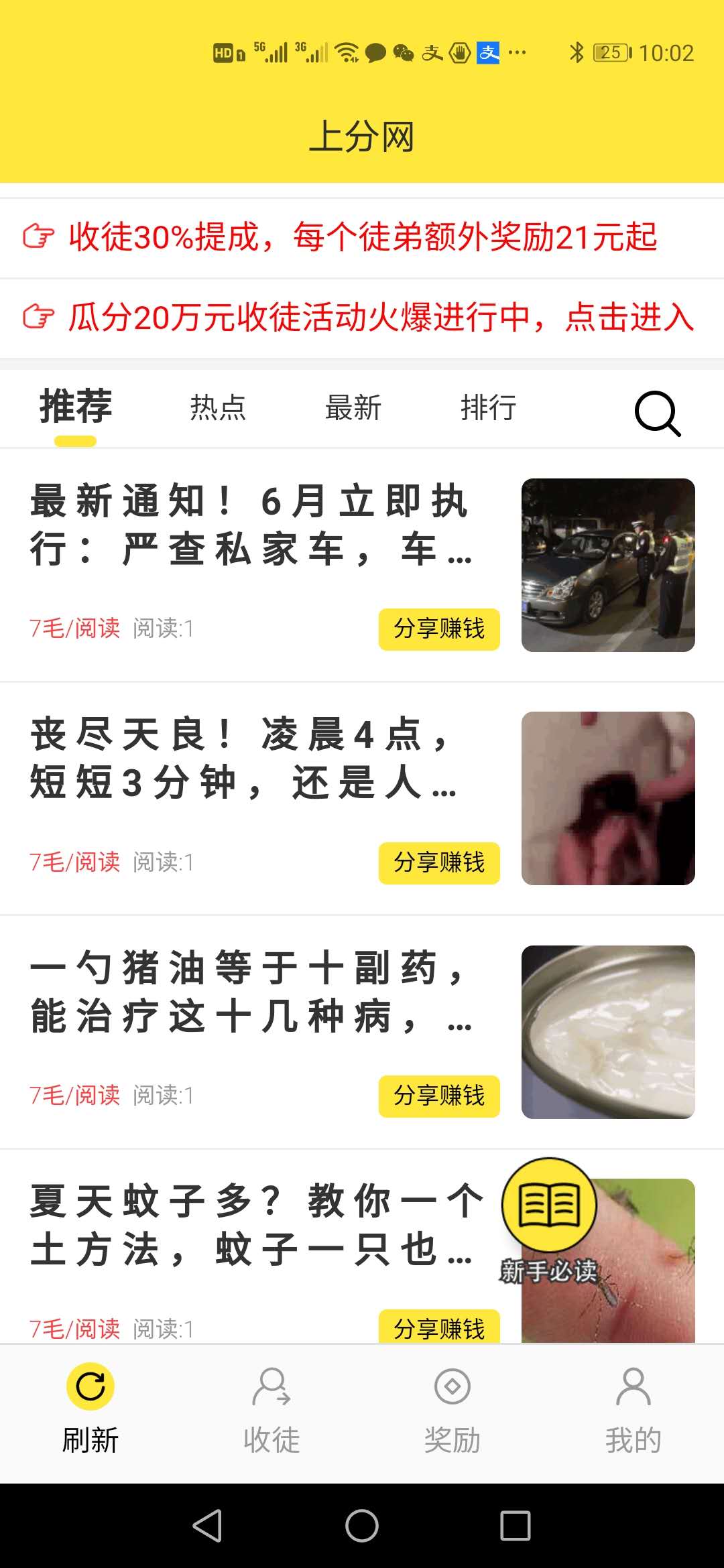Switch to the 最新 tab

[x=354, y=407]
